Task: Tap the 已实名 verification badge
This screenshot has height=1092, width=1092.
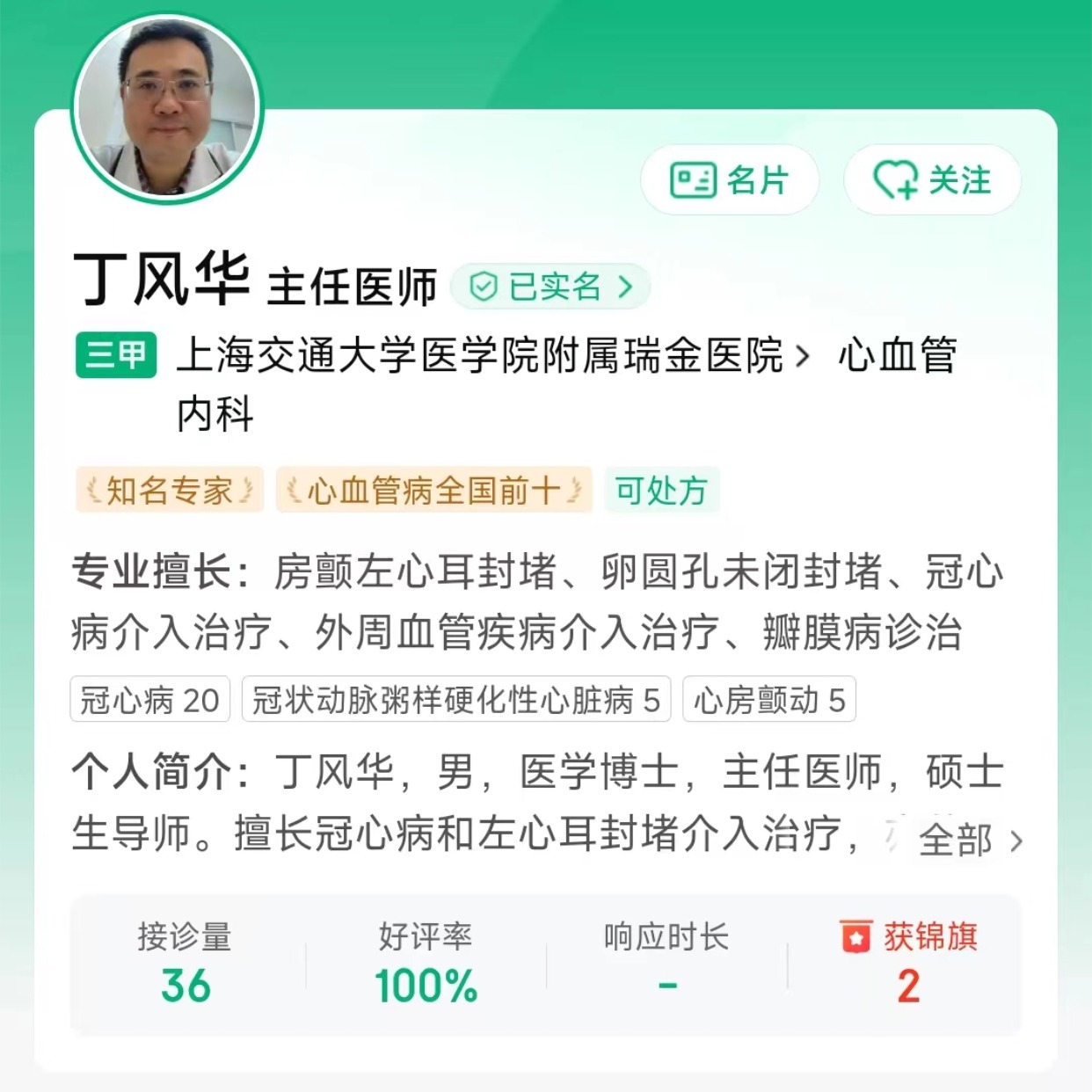Action: (550, 287)
